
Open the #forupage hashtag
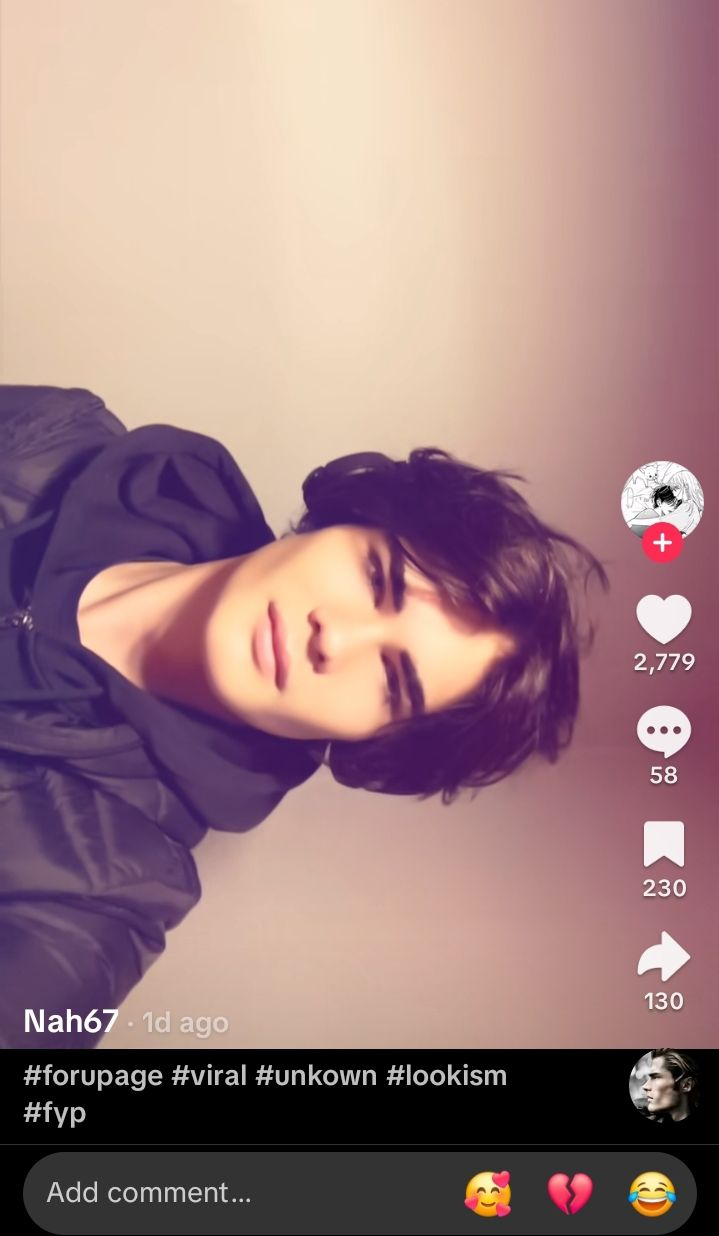coord(92,1076)
